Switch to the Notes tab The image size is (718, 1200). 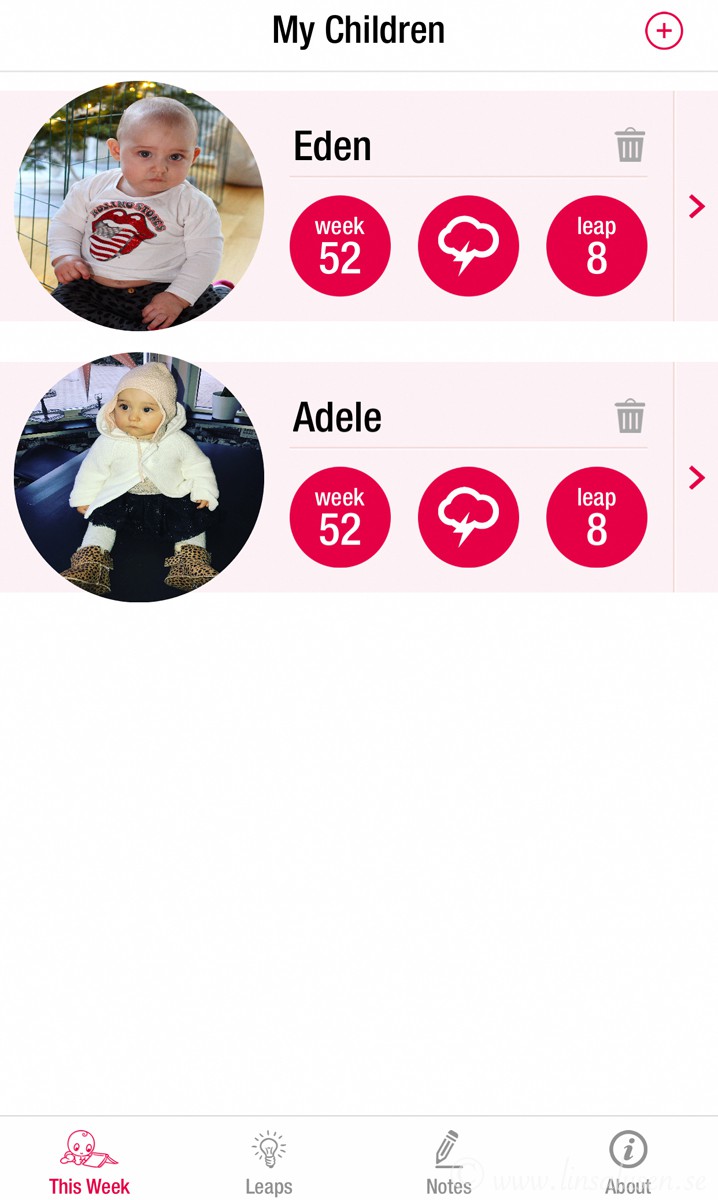click(x=449, y=1162)
